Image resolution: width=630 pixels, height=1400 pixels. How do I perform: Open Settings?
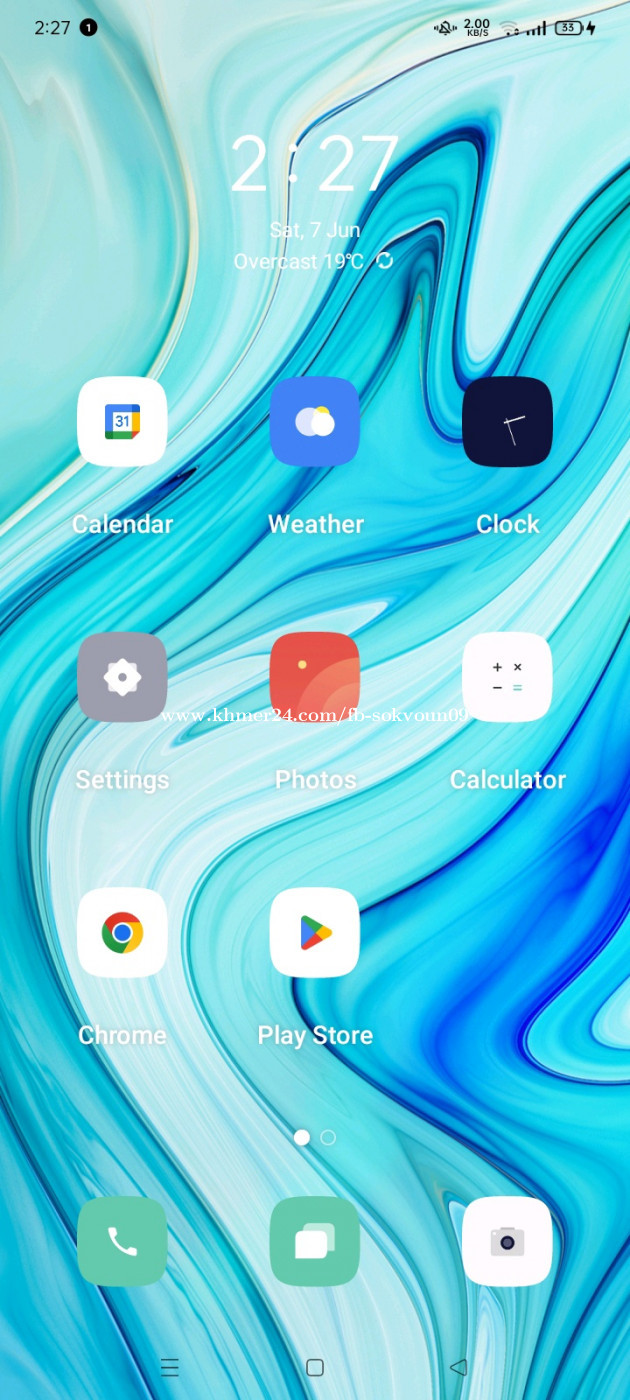pyautogui.click(x=122, y=677)
